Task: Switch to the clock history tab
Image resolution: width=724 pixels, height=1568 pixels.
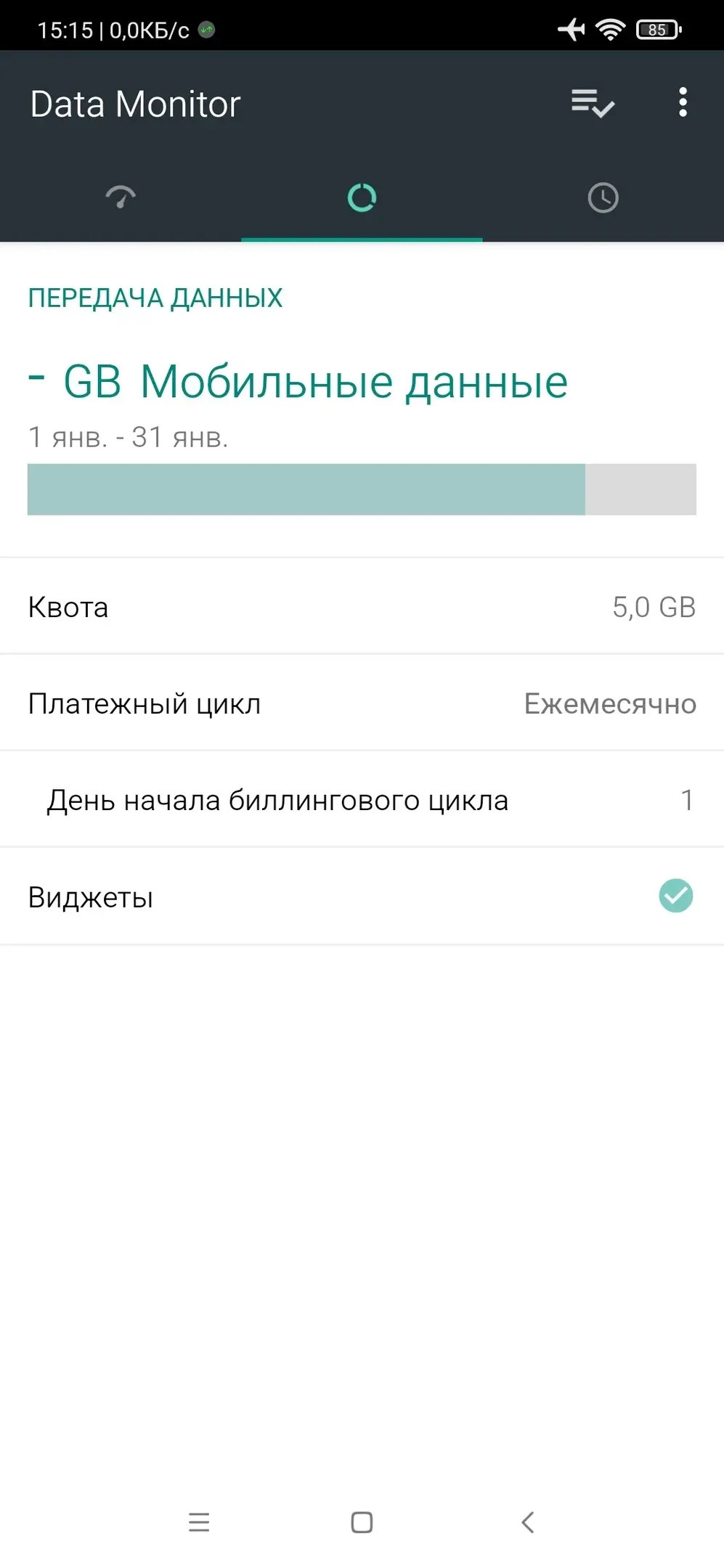Action: (603, 197)
